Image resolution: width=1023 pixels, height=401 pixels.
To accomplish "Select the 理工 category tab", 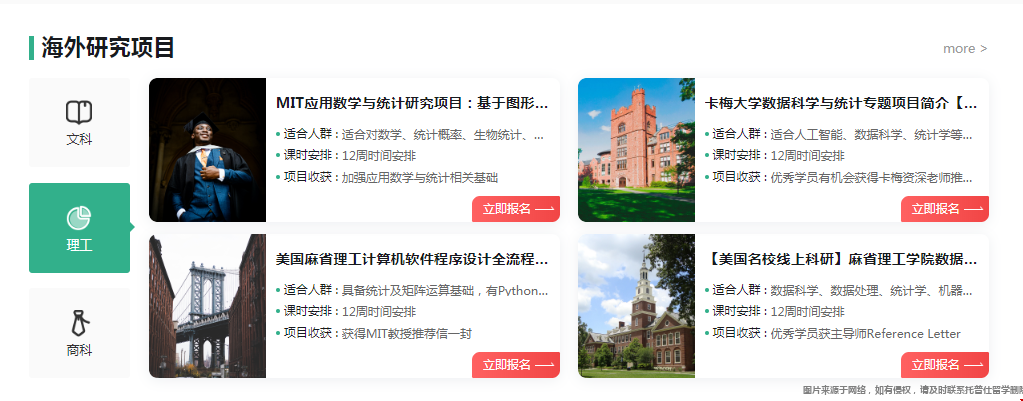I will click(x=79, y=228).
